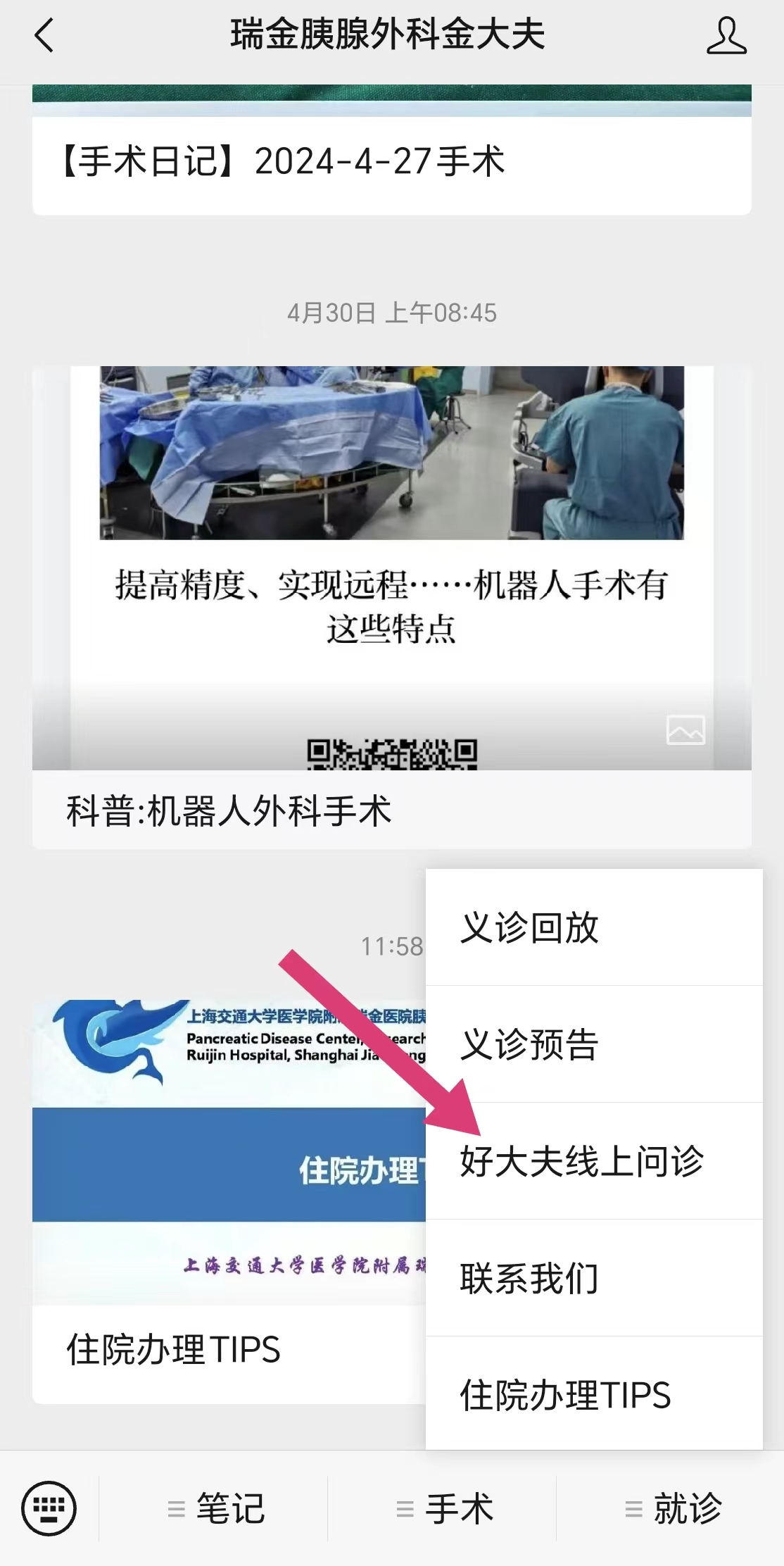784x1566 pixels.
Task: Open the account profile icon
Action: [726, 37]
